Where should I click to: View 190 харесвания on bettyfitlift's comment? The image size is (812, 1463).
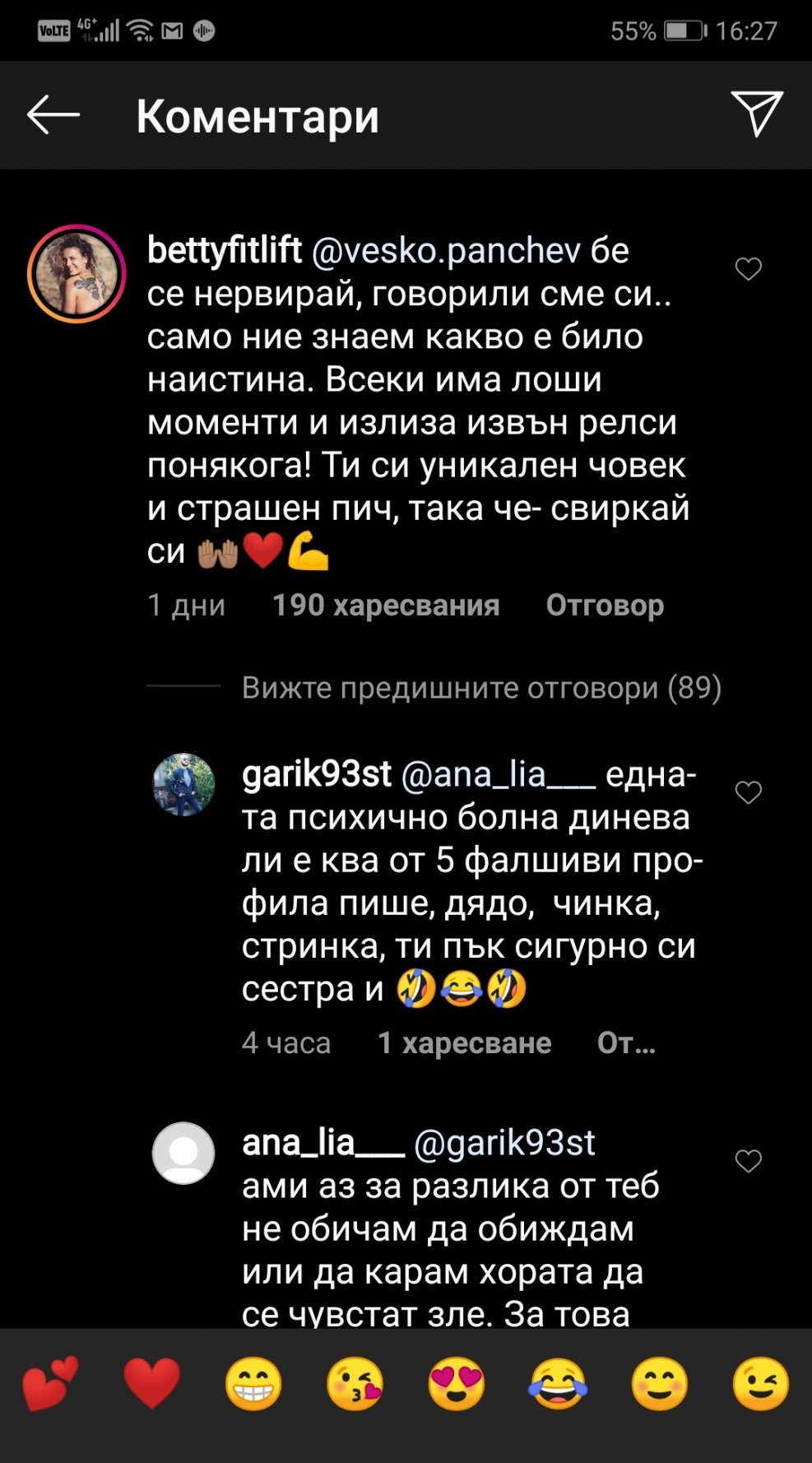[386, 605]
